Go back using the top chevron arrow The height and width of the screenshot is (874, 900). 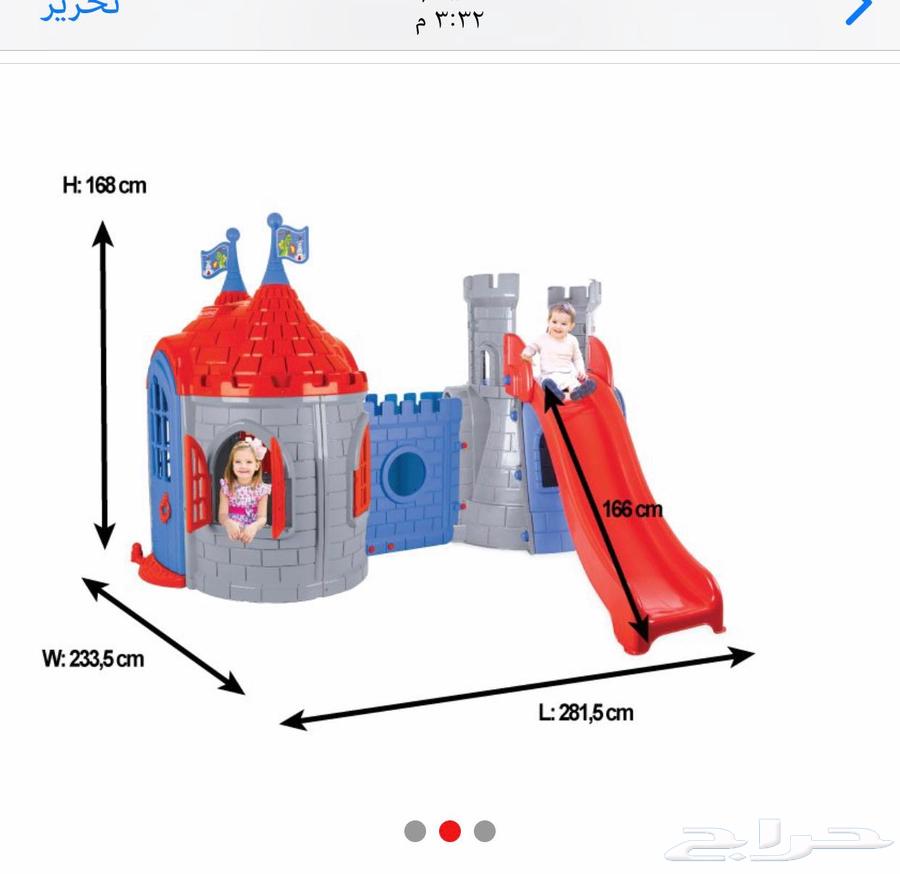(858, 10)
